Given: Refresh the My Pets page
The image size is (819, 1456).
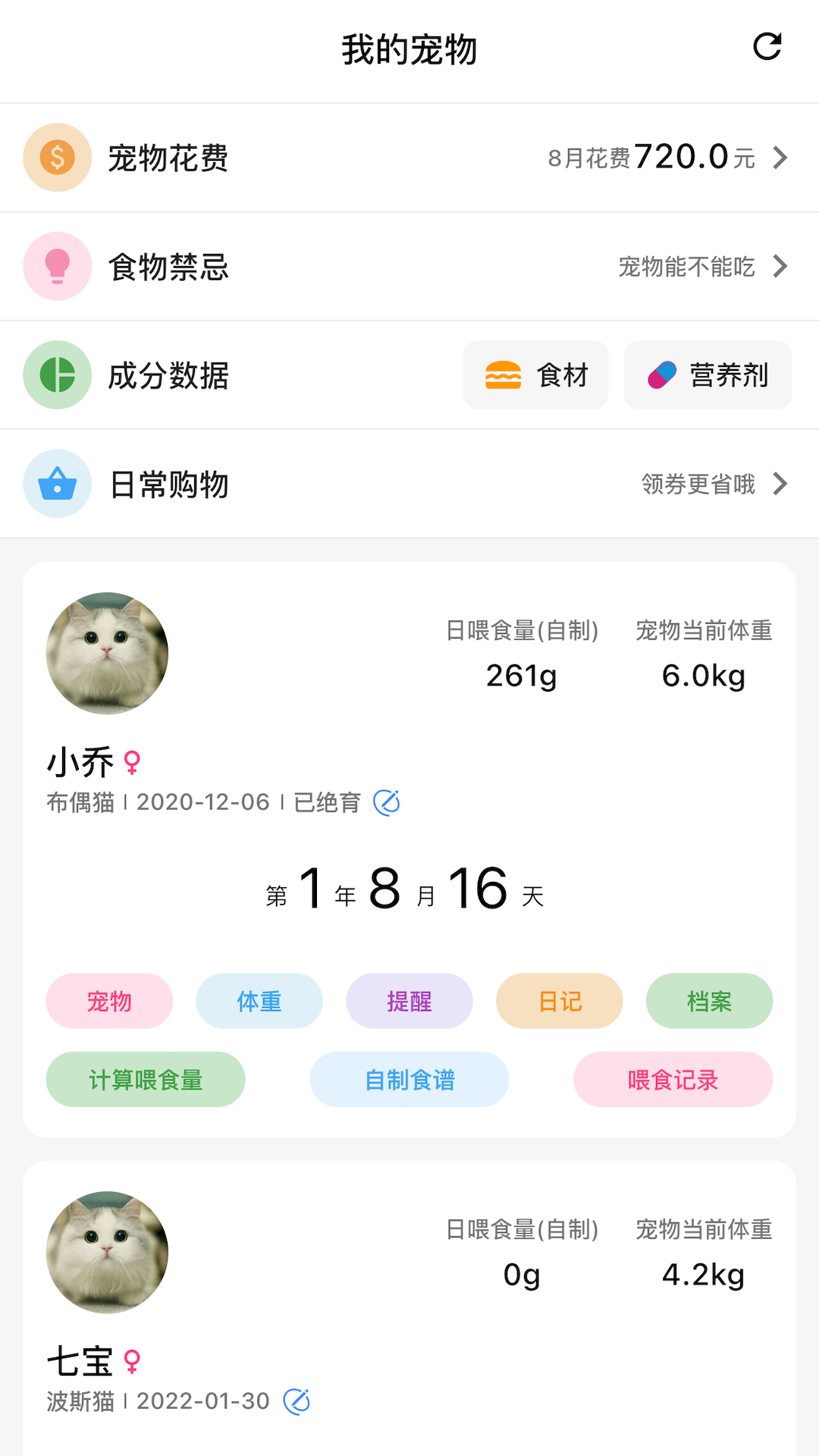Looking at the screenshot, I should (767, 47).
